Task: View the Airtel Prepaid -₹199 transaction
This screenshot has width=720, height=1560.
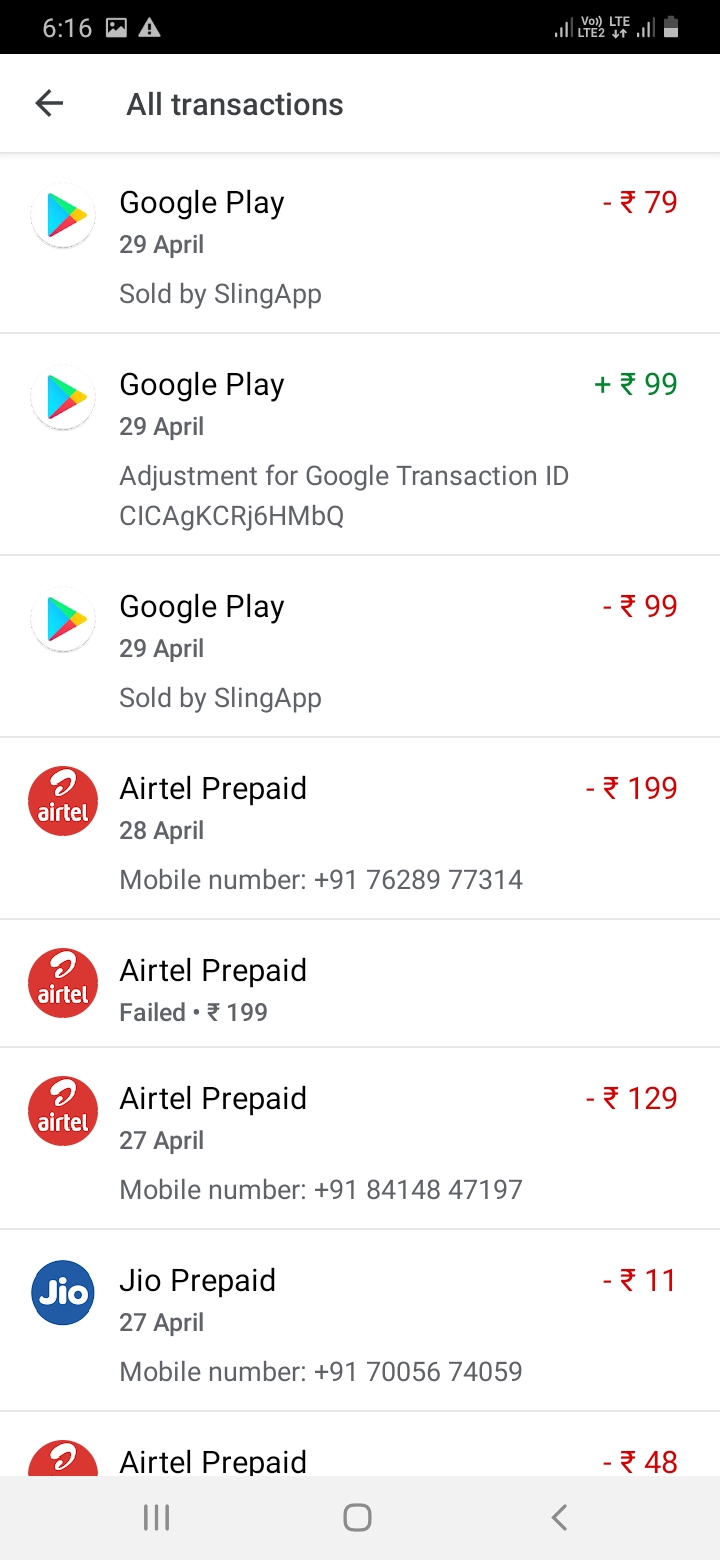Action: point(360,829)
